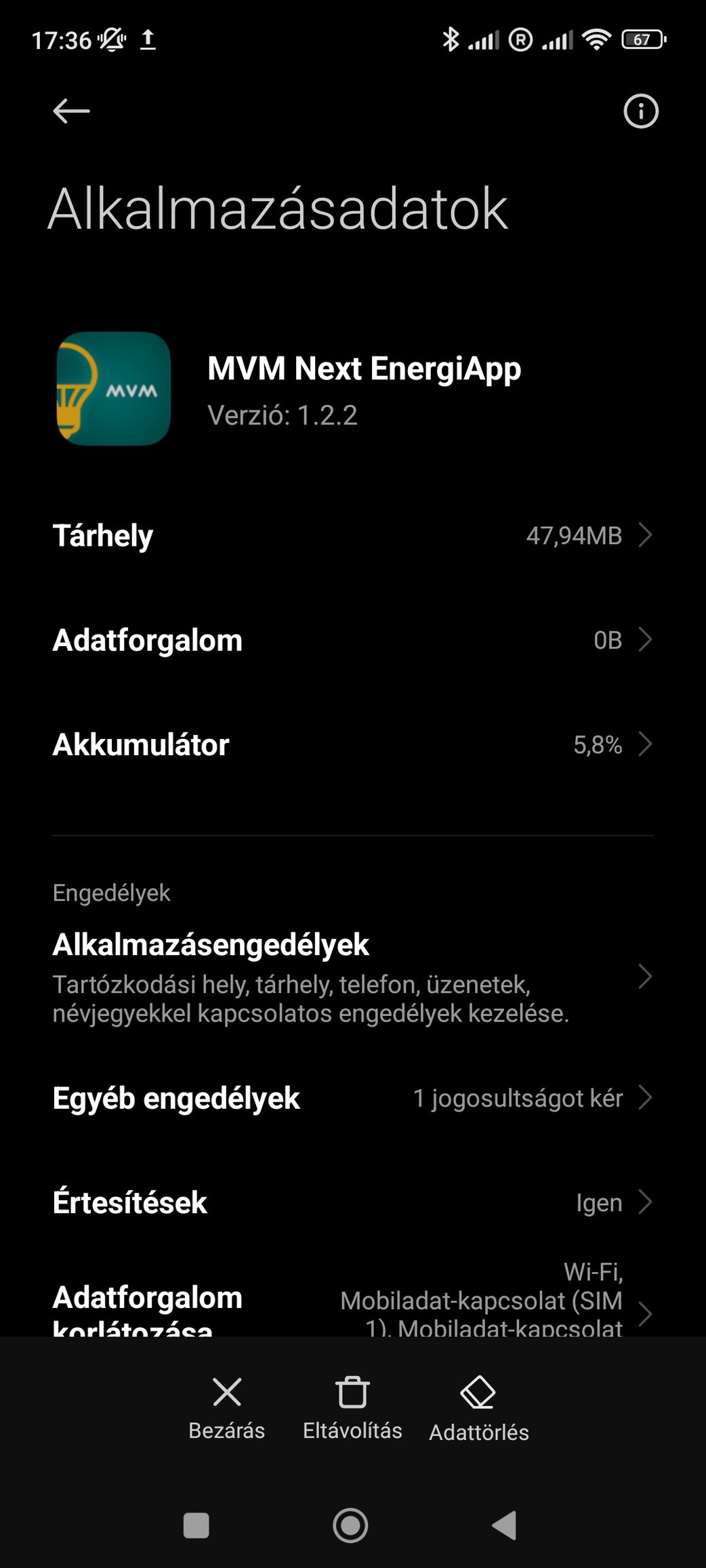Open Tárhely storage details
This screenshot has height=1568, width=706.
pyautogui.click(x=352, y=536)
